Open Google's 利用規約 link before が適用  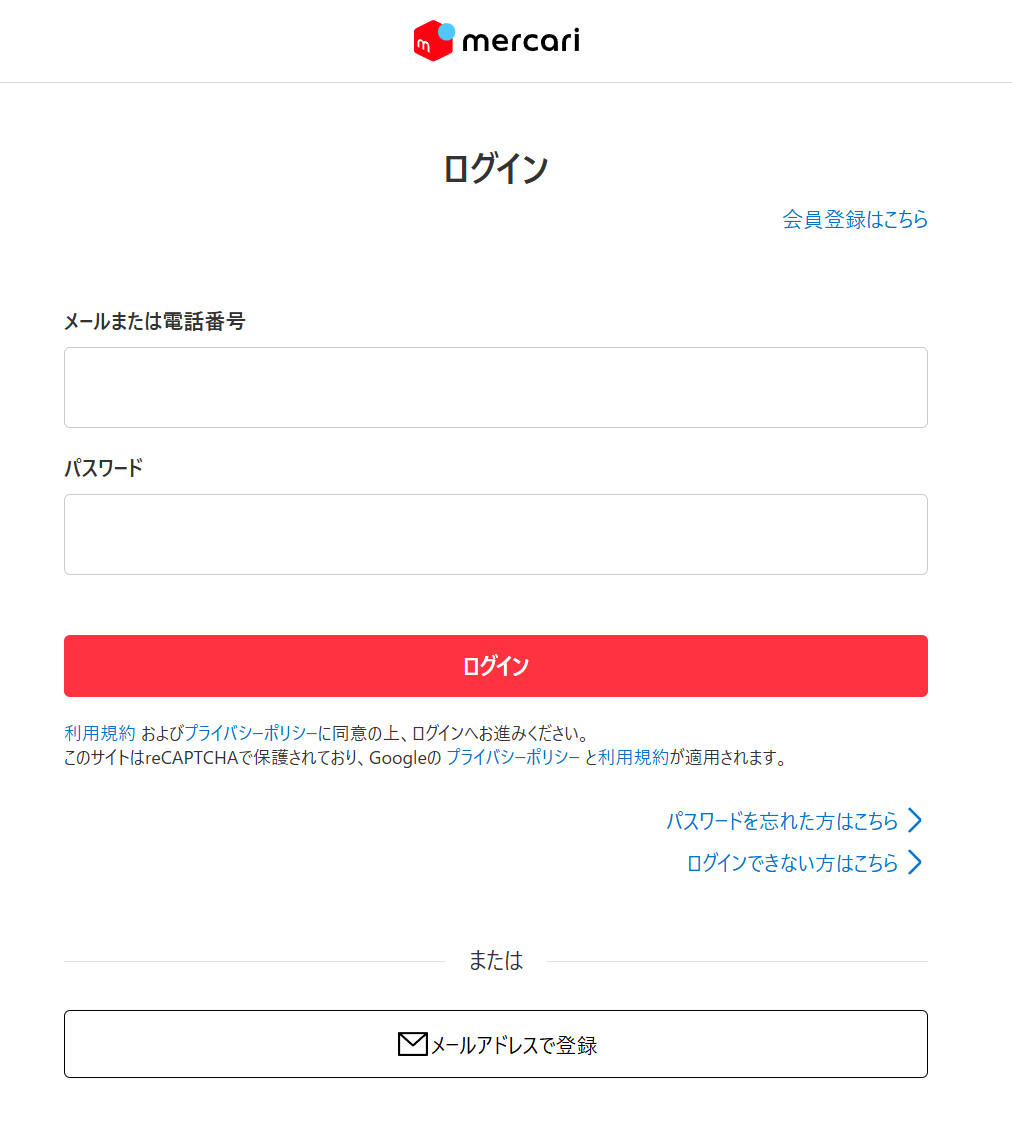[633, 758]
